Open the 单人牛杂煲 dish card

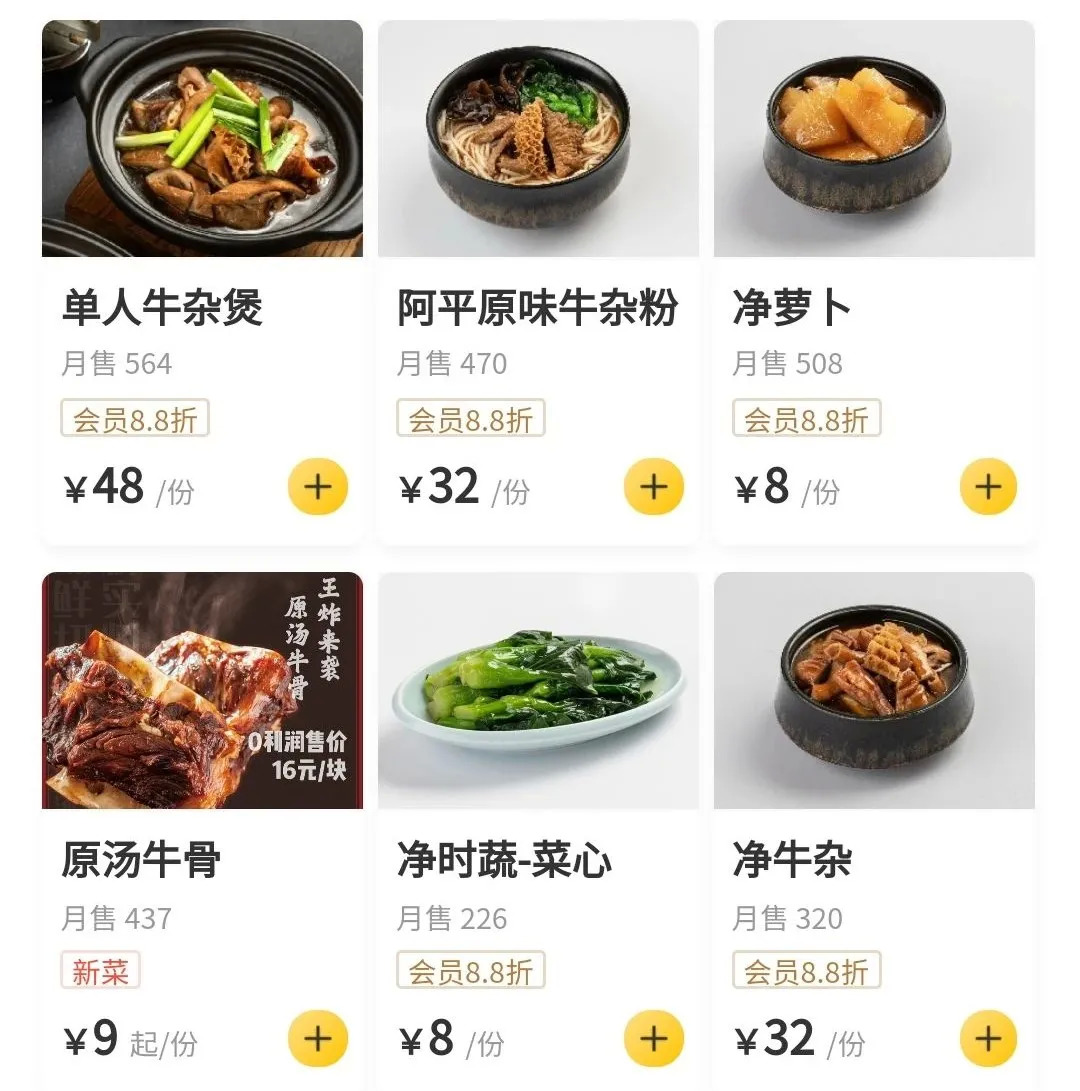[x=202, y=140]
